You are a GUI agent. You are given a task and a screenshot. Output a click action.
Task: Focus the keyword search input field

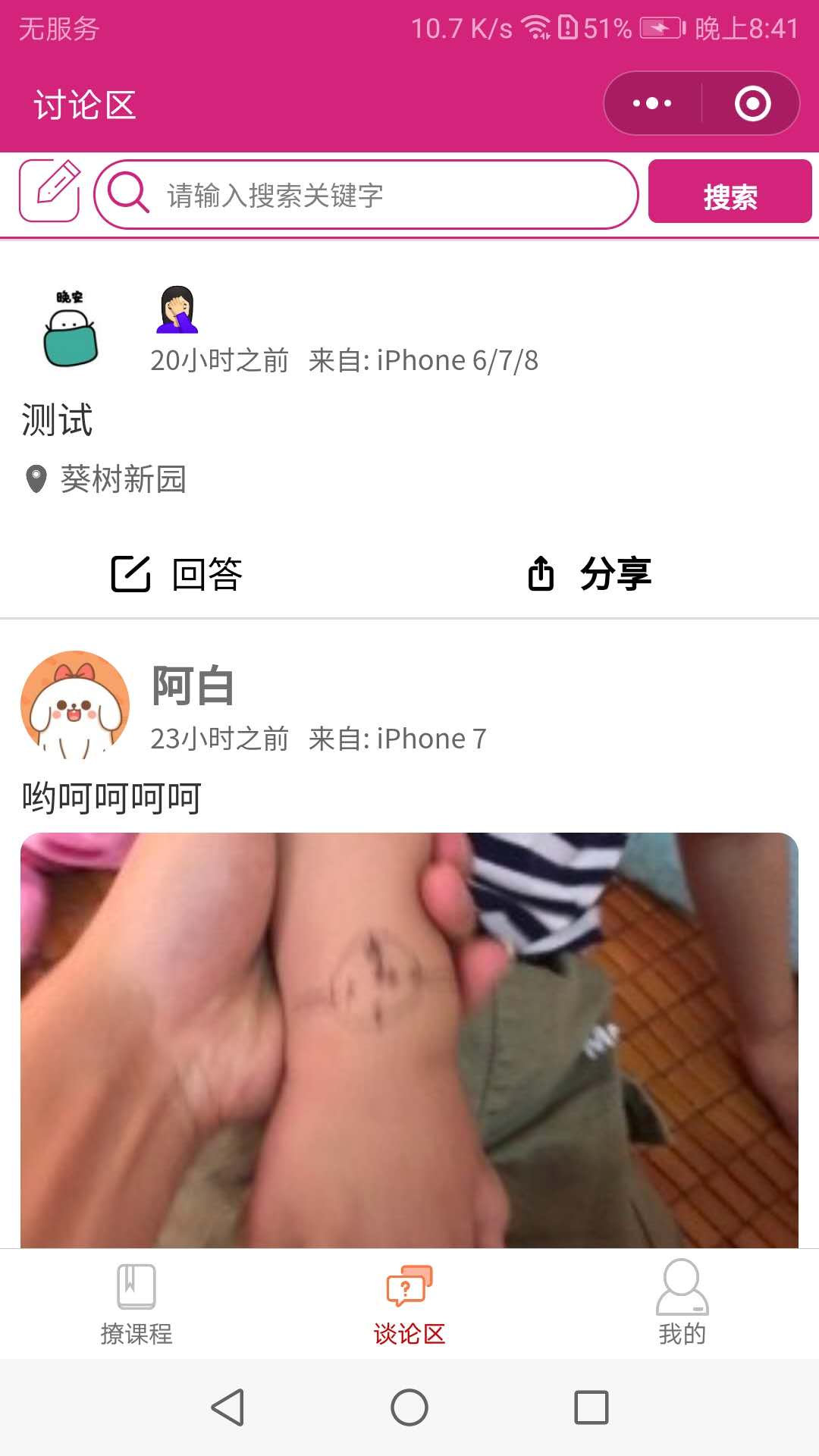366,194
